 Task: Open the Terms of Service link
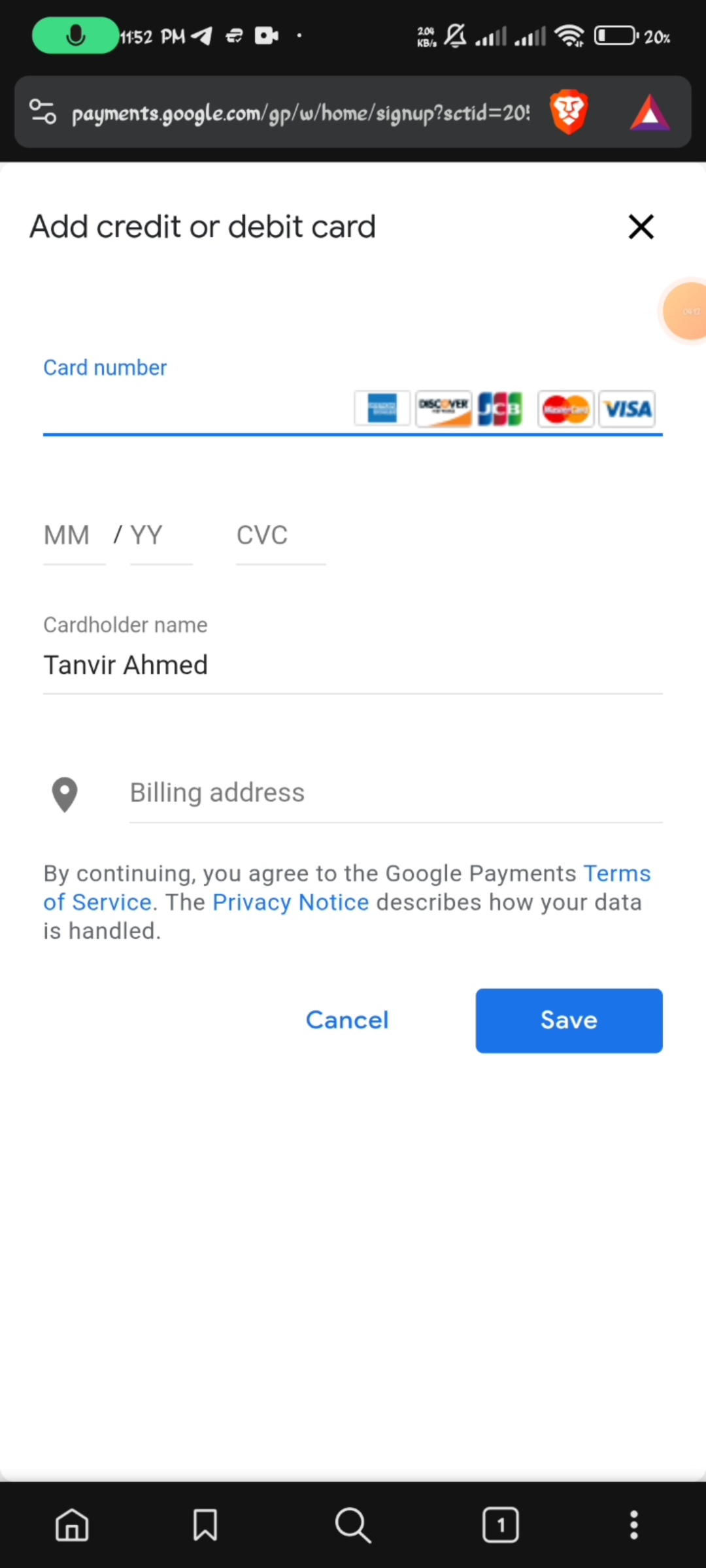pos(616,874)
